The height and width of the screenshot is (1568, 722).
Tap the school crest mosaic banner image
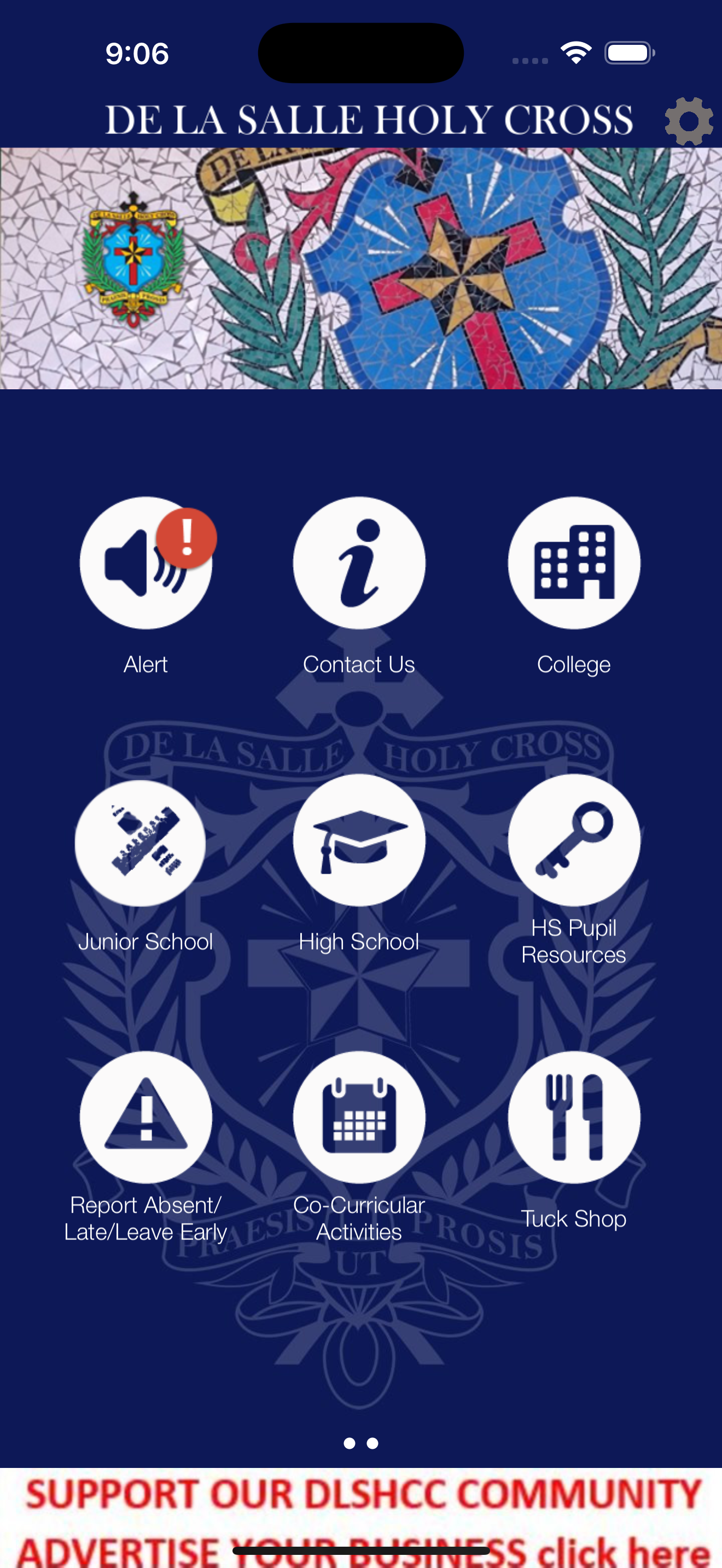click(361, 268)
